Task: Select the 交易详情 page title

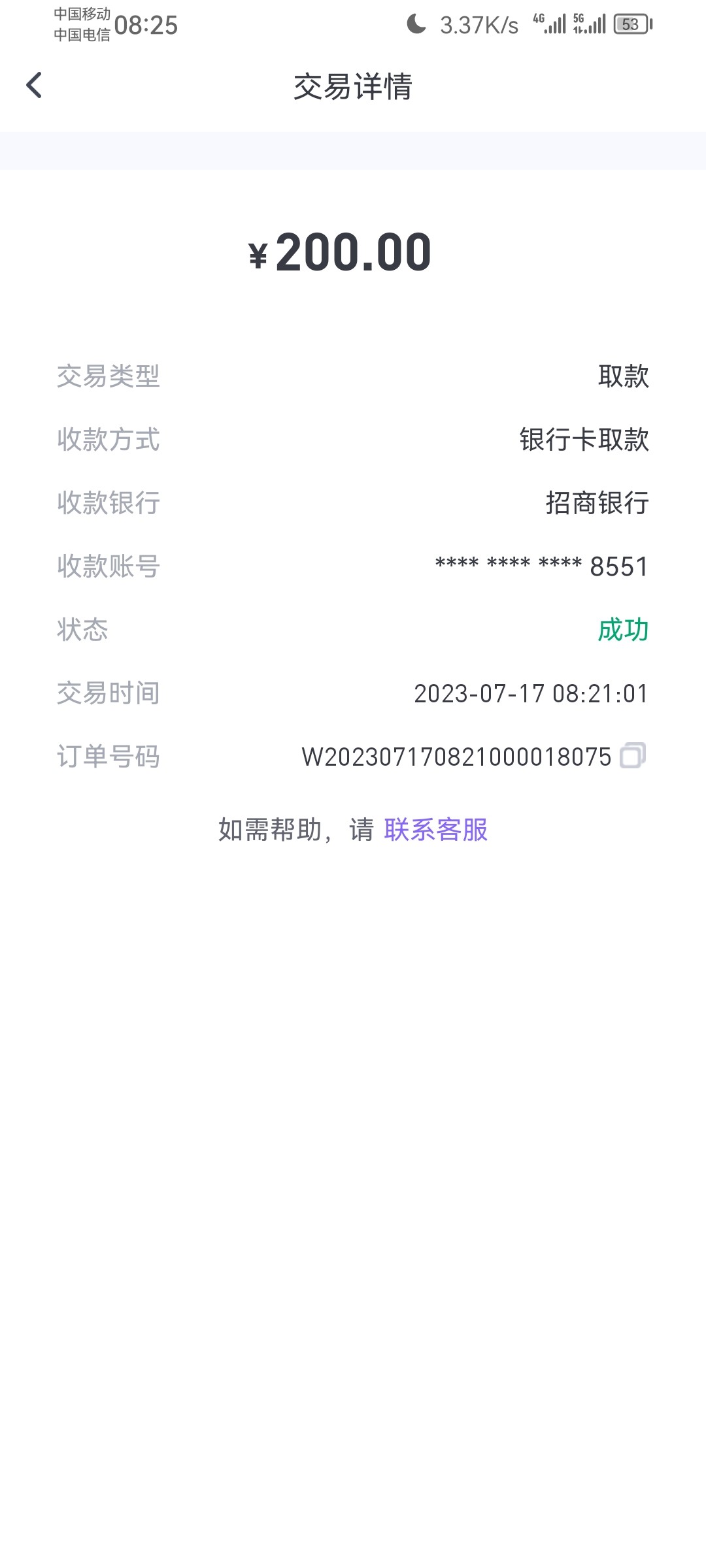Action: 353,88
